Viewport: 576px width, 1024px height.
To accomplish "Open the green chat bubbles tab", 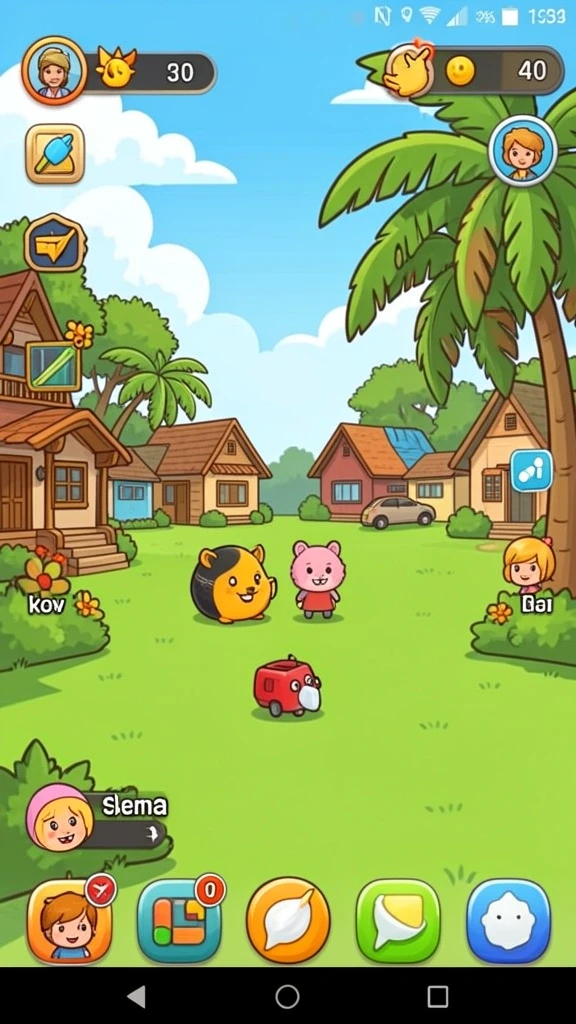I will click(x=398, y=921).
